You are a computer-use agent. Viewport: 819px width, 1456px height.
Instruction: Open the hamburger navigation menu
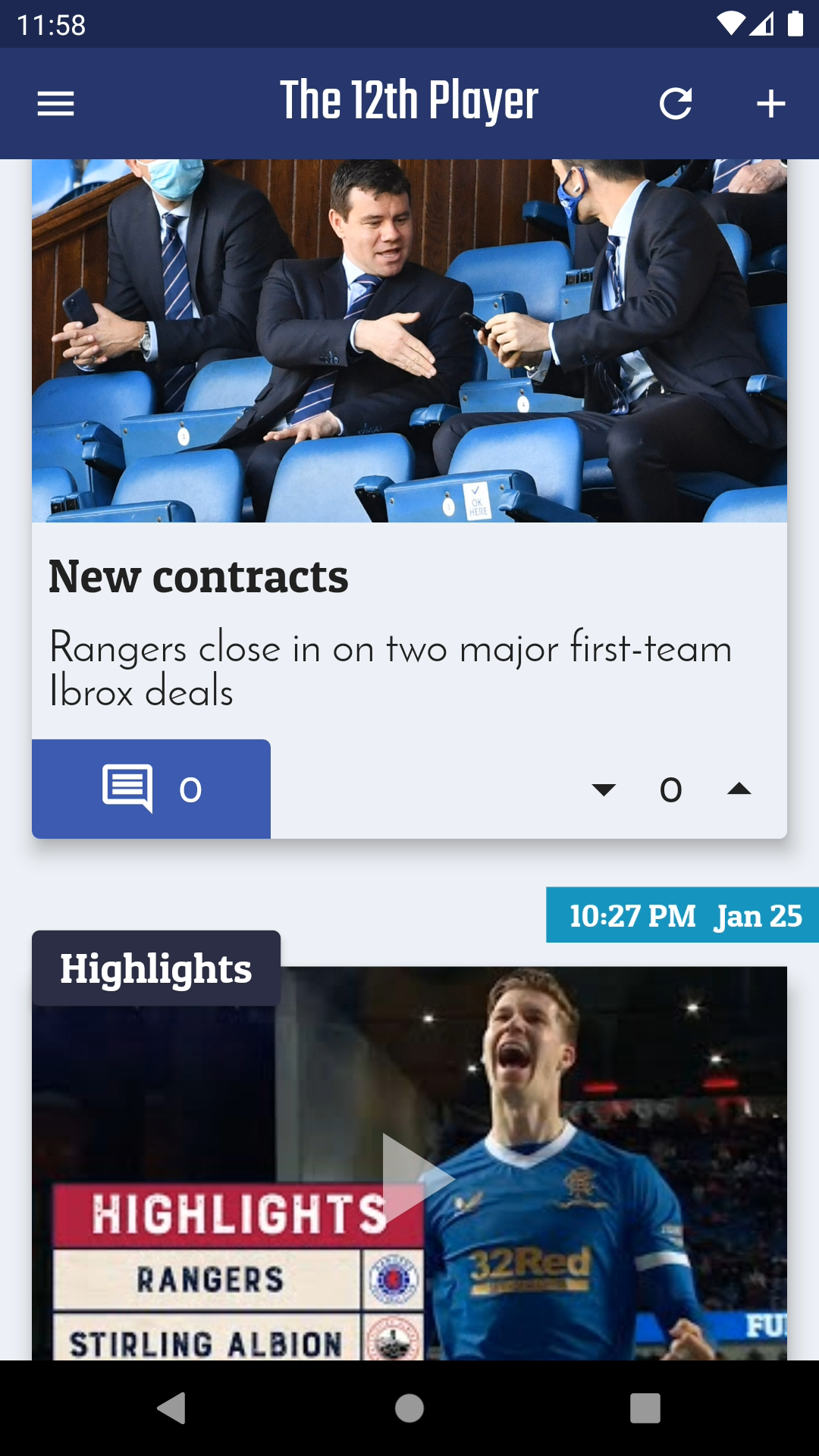(56, 104)
